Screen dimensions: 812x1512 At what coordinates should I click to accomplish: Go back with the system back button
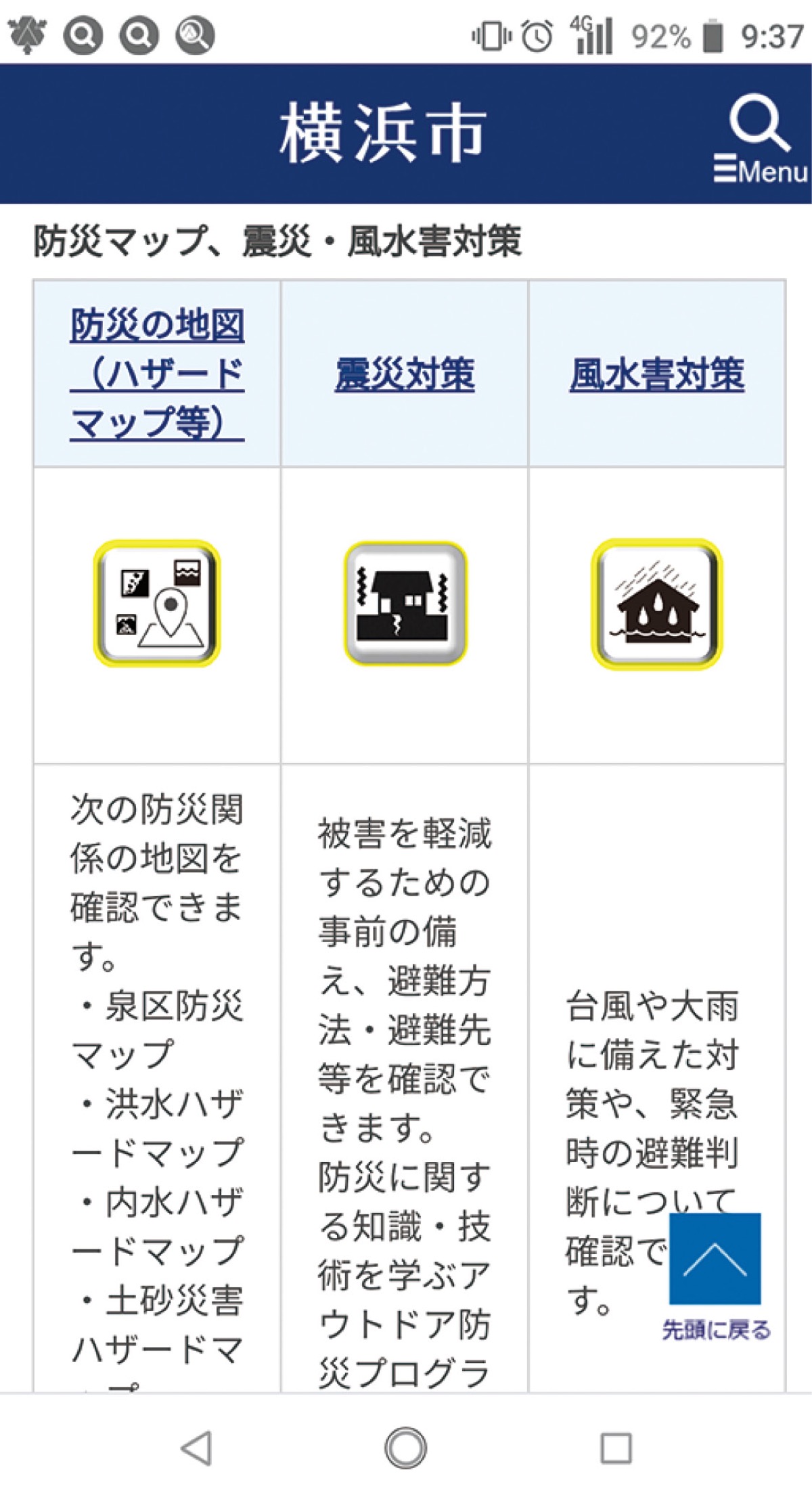(x=197, y=1448)
